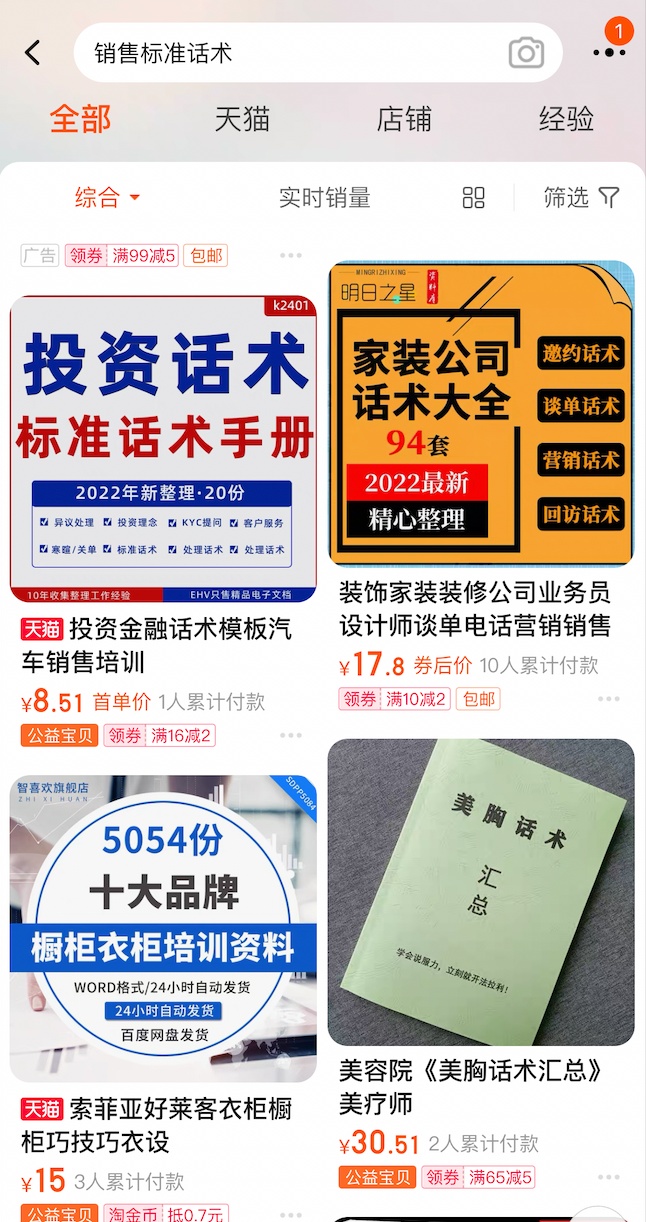Screen dimensions: 646x1222
Task: Switch to the 经验 tab
Action: click(566, 119)
